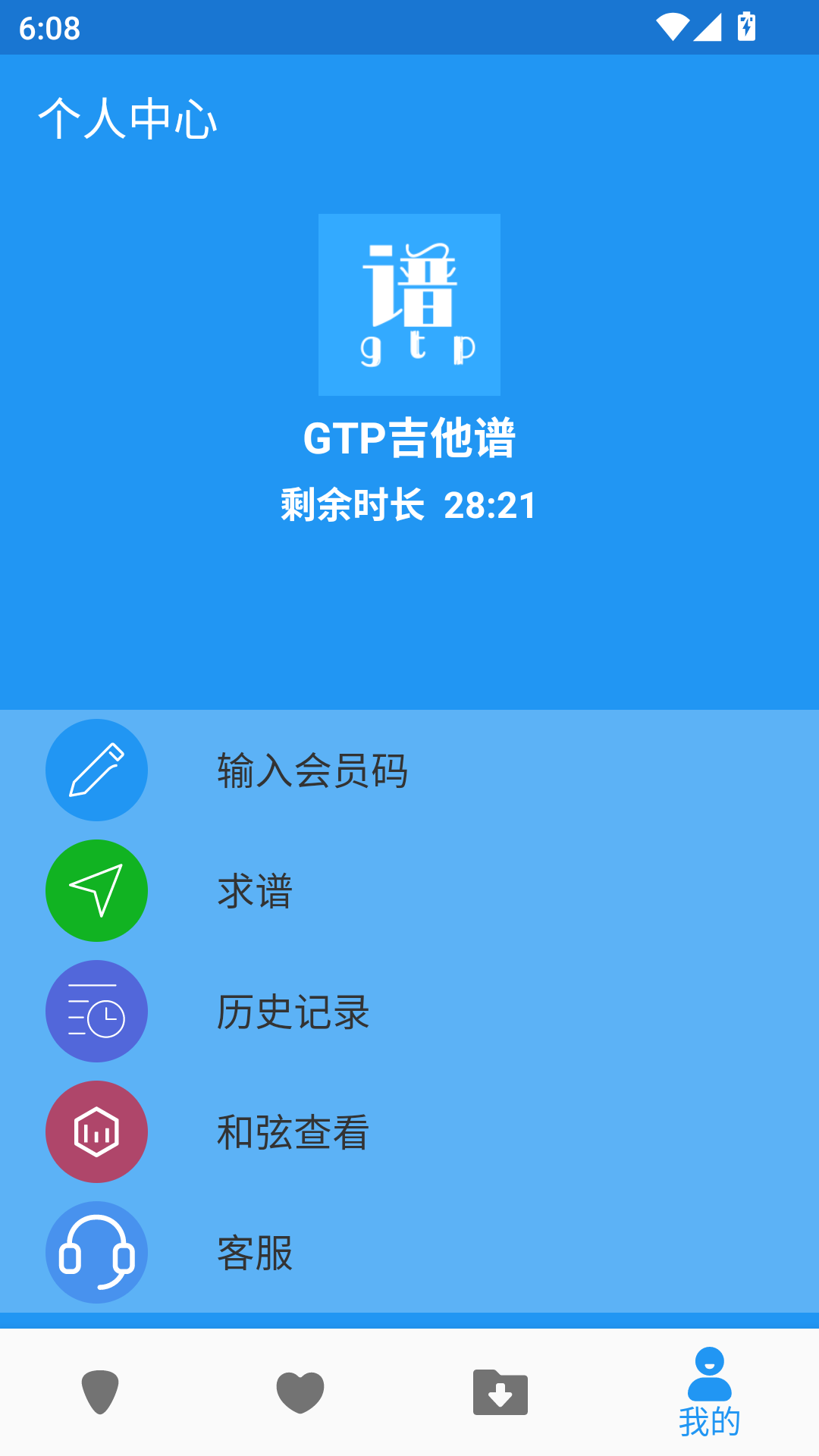This screenshot has height=1456, width=819.
Task: Tap the Wi-Fi icon in status bar
Action: 670,27
